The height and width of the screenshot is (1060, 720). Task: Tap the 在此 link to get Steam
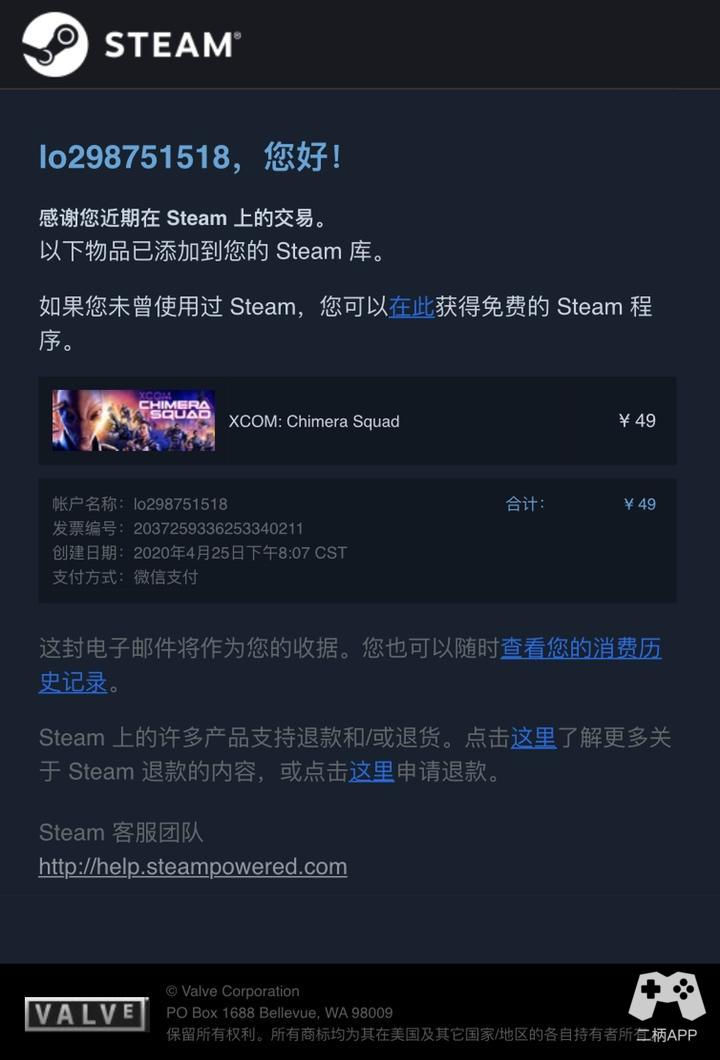[411, 306]
